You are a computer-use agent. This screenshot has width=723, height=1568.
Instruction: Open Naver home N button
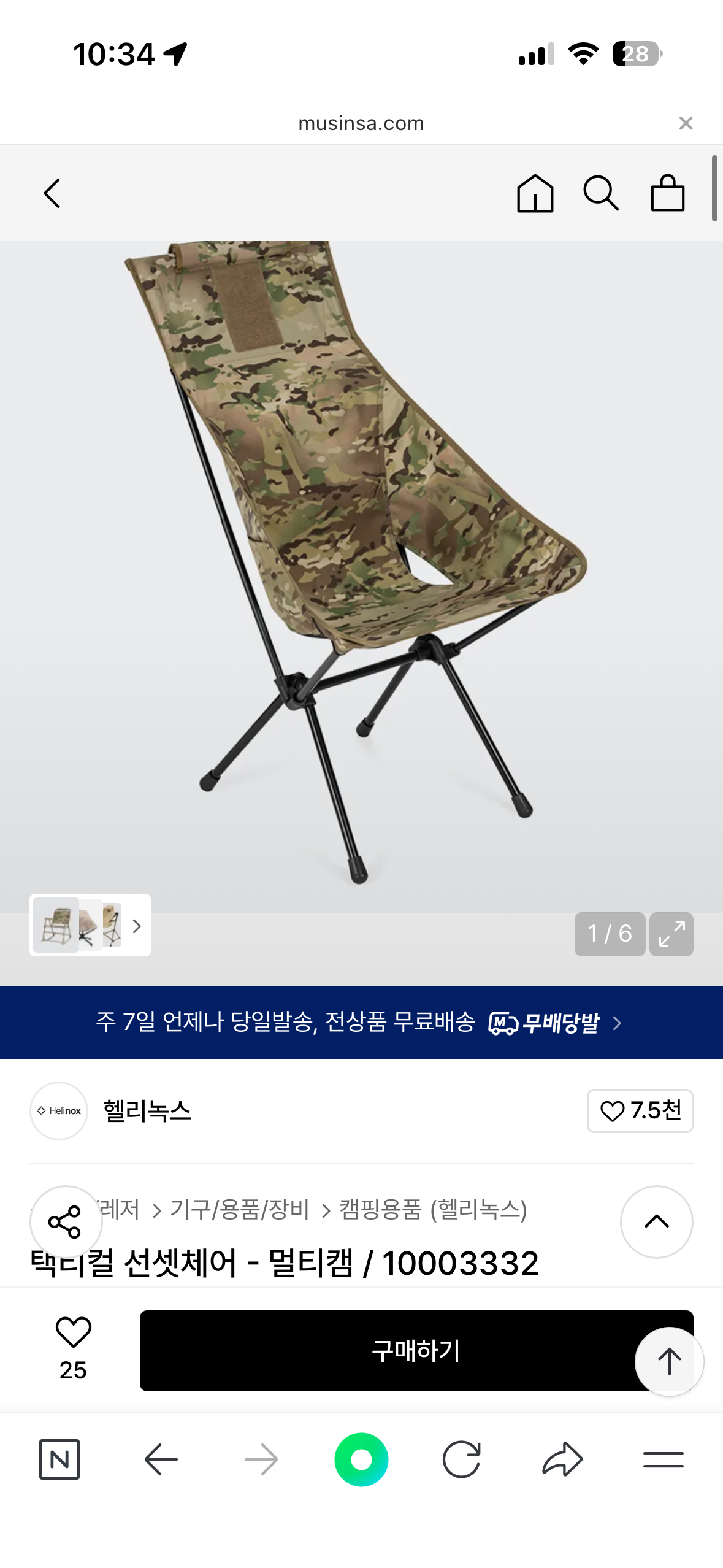point(59,1459)
